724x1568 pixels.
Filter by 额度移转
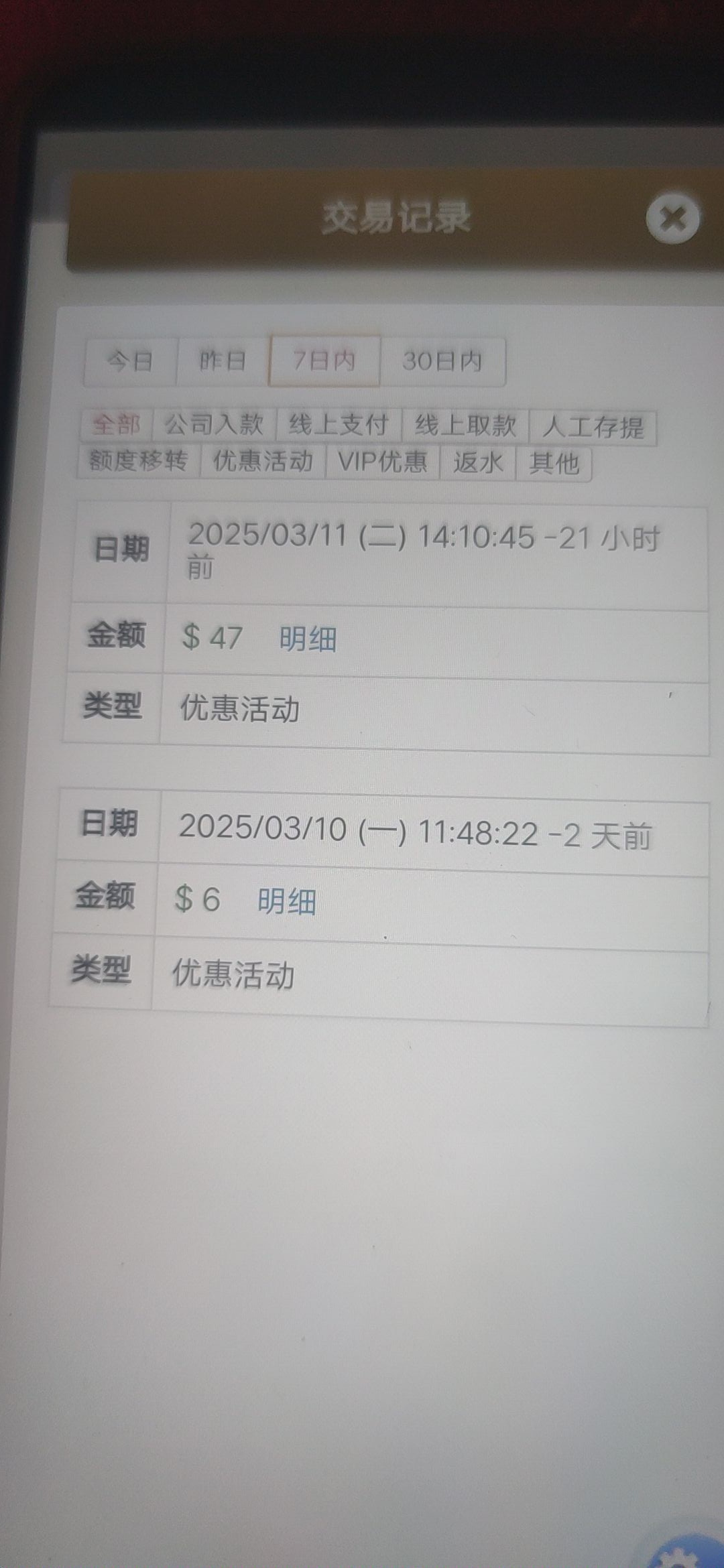click(138, 461)
